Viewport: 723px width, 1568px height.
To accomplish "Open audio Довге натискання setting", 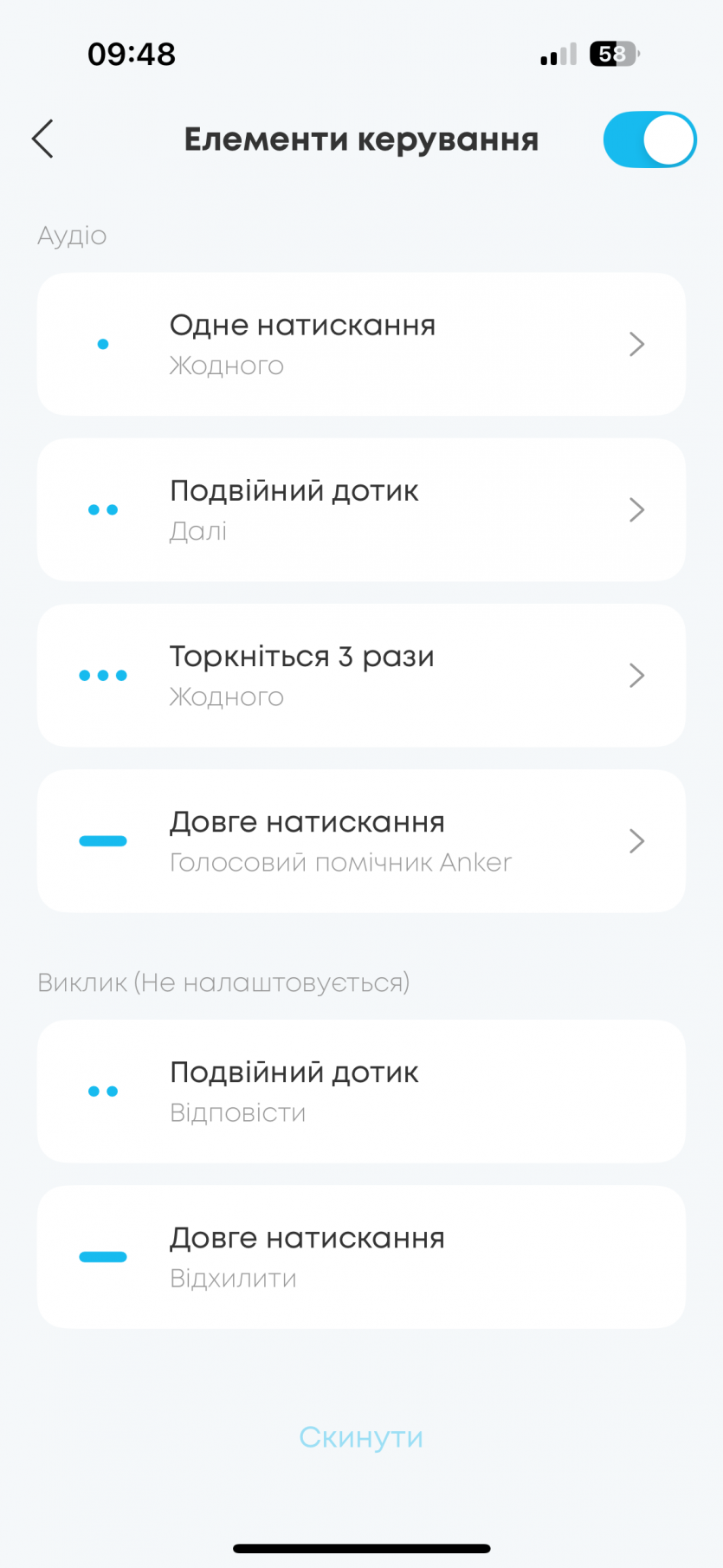I will [361, 840].
